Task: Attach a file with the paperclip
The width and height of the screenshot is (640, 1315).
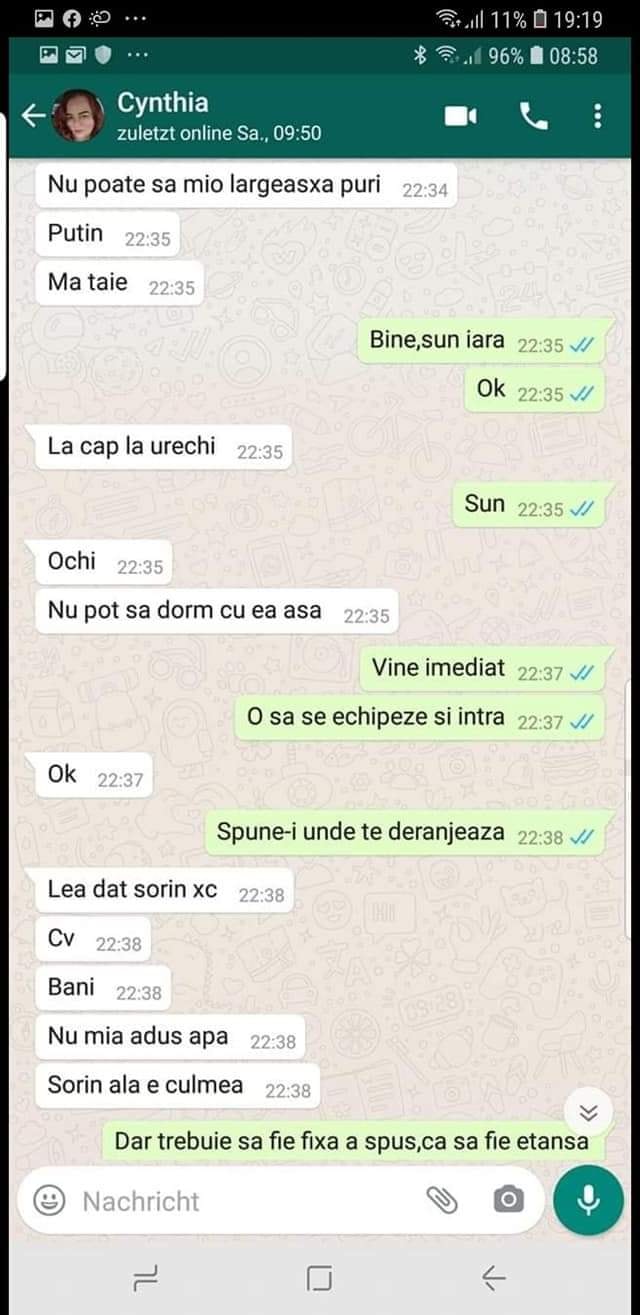Action: 442,1200
